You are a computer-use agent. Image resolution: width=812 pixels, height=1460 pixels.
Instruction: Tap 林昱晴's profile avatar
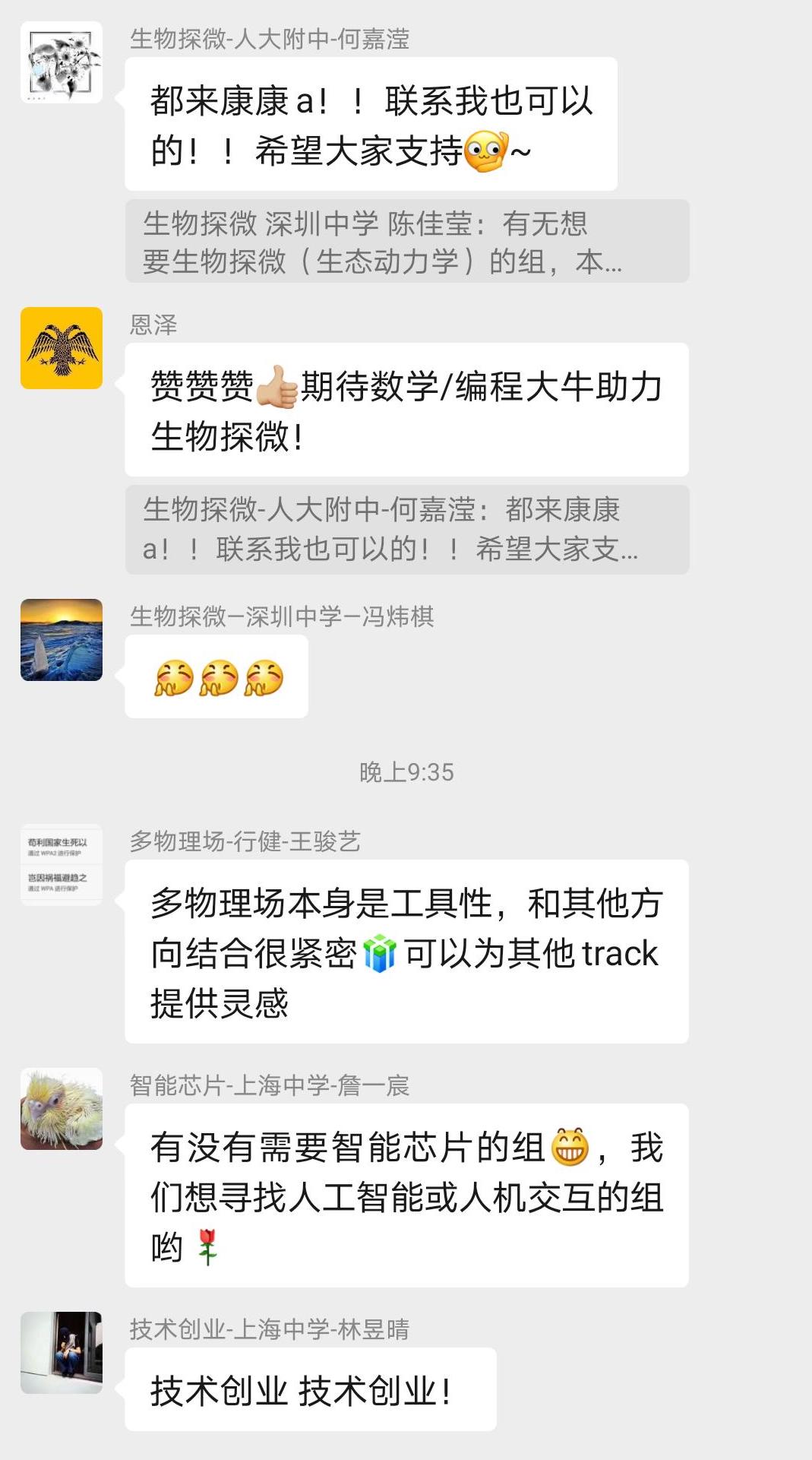[62, 1353]
